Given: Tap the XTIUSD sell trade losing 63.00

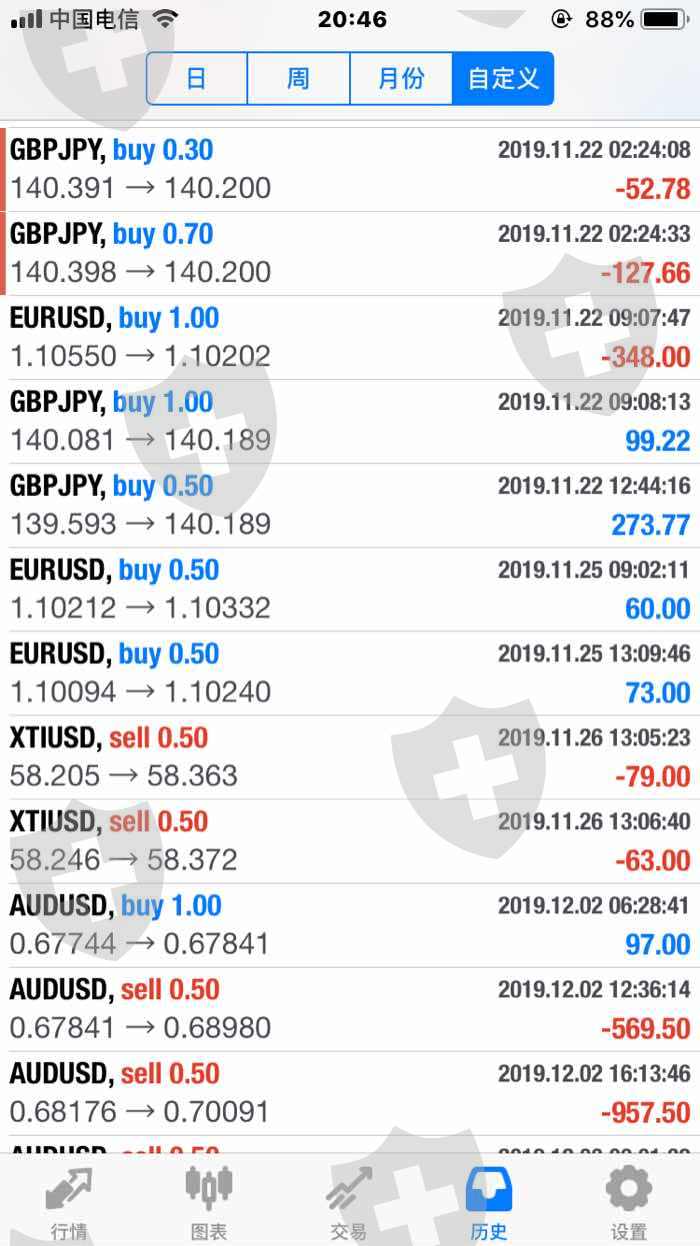Looking at the screenshot, I should (x=350, y=841).
